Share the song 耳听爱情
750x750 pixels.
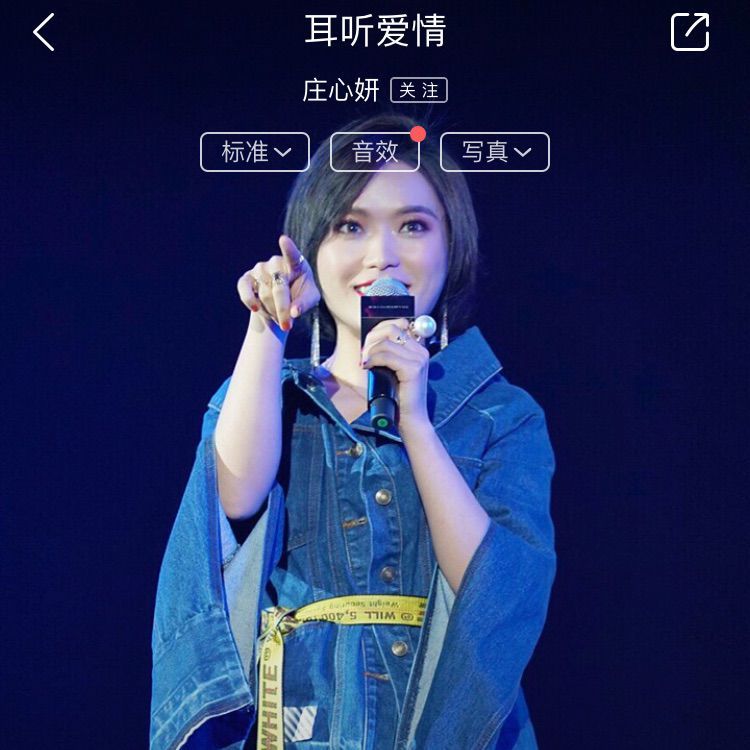tap(689, 32)
